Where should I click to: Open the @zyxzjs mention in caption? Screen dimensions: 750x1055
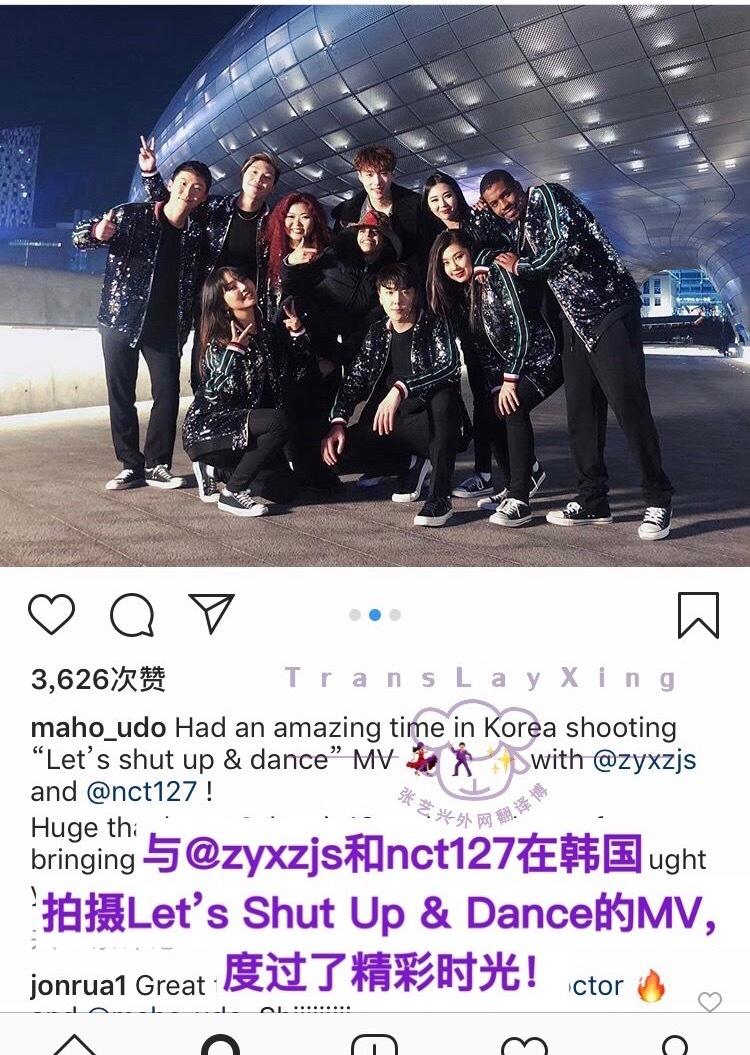tap(645, 760)
